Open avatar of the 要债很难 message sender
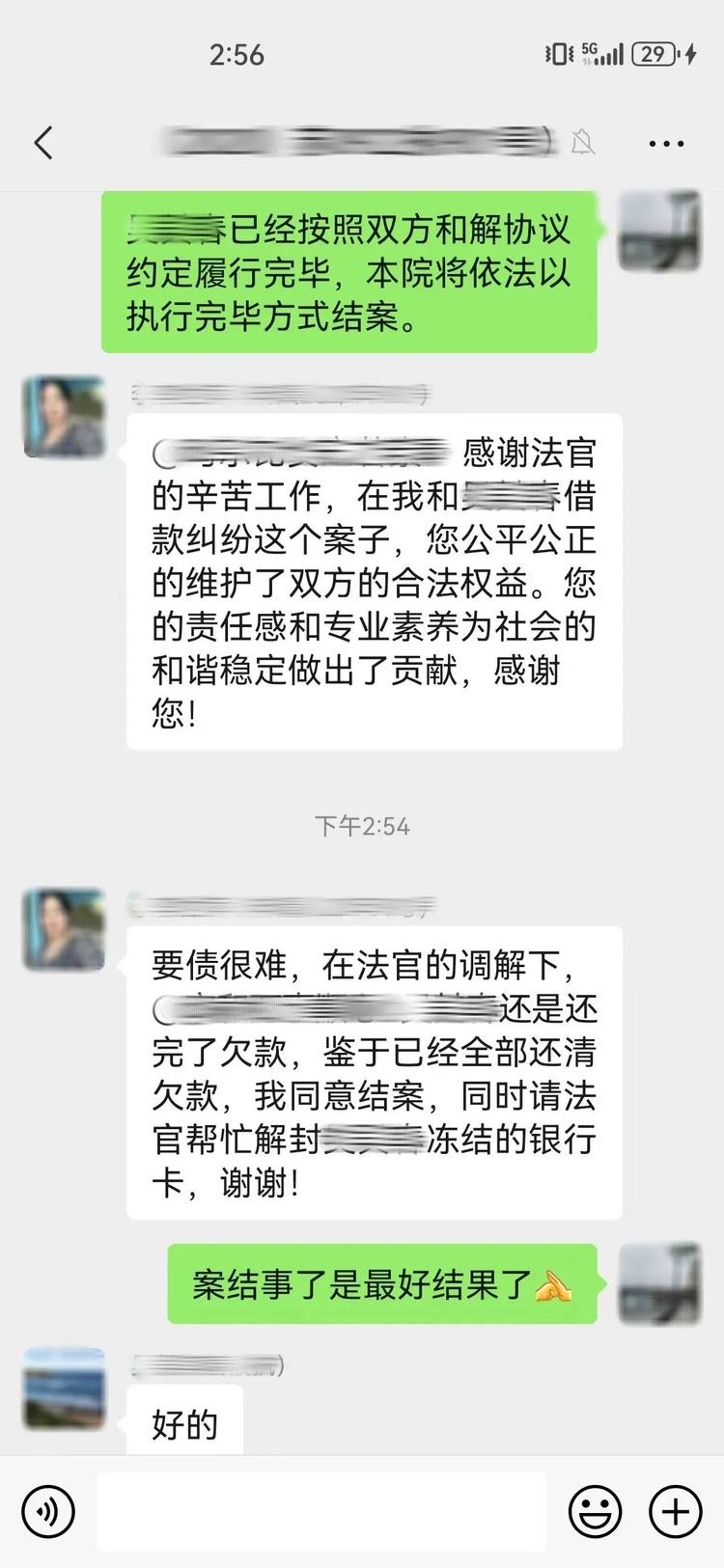Image resolution: width=724 pixels, height=1568 pixels. pos(64,930)
